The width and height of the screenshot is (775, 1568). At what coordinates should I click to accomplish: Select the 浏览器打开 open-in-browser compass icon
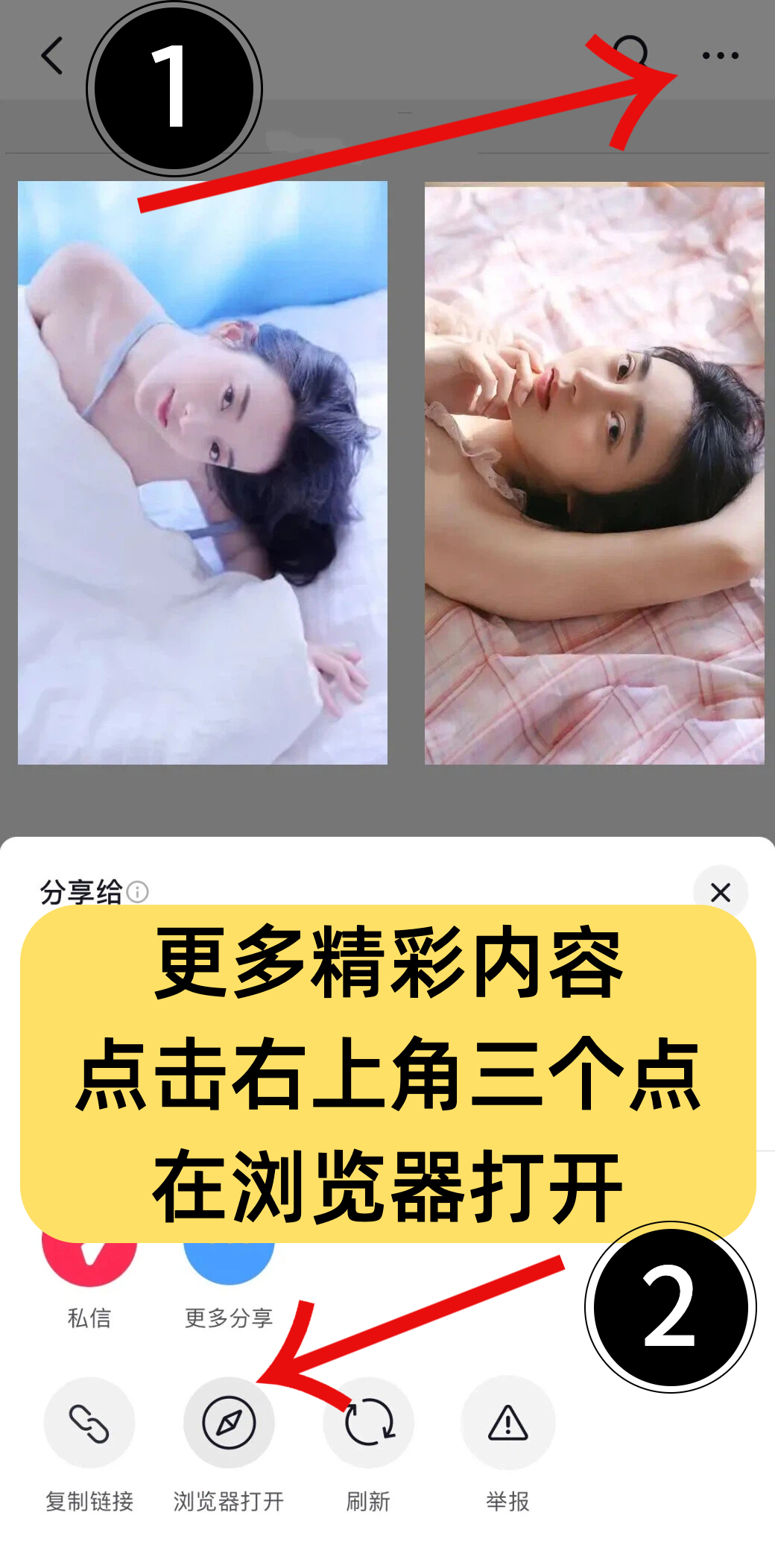click(228, 1423)
